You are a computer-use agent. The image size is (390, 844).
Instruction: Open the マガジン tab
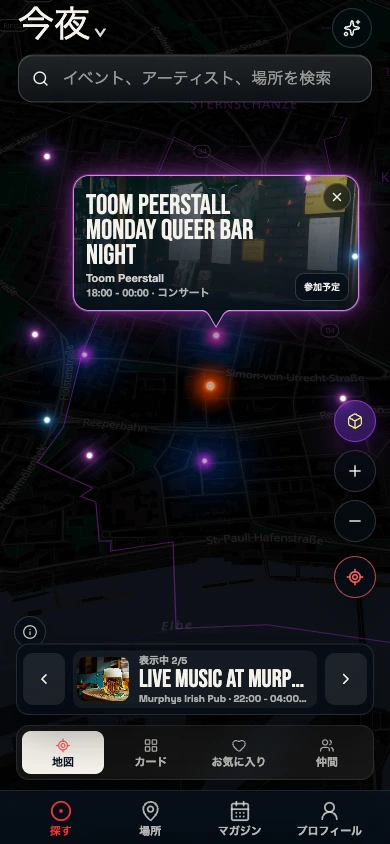click(x=239, y=819)
